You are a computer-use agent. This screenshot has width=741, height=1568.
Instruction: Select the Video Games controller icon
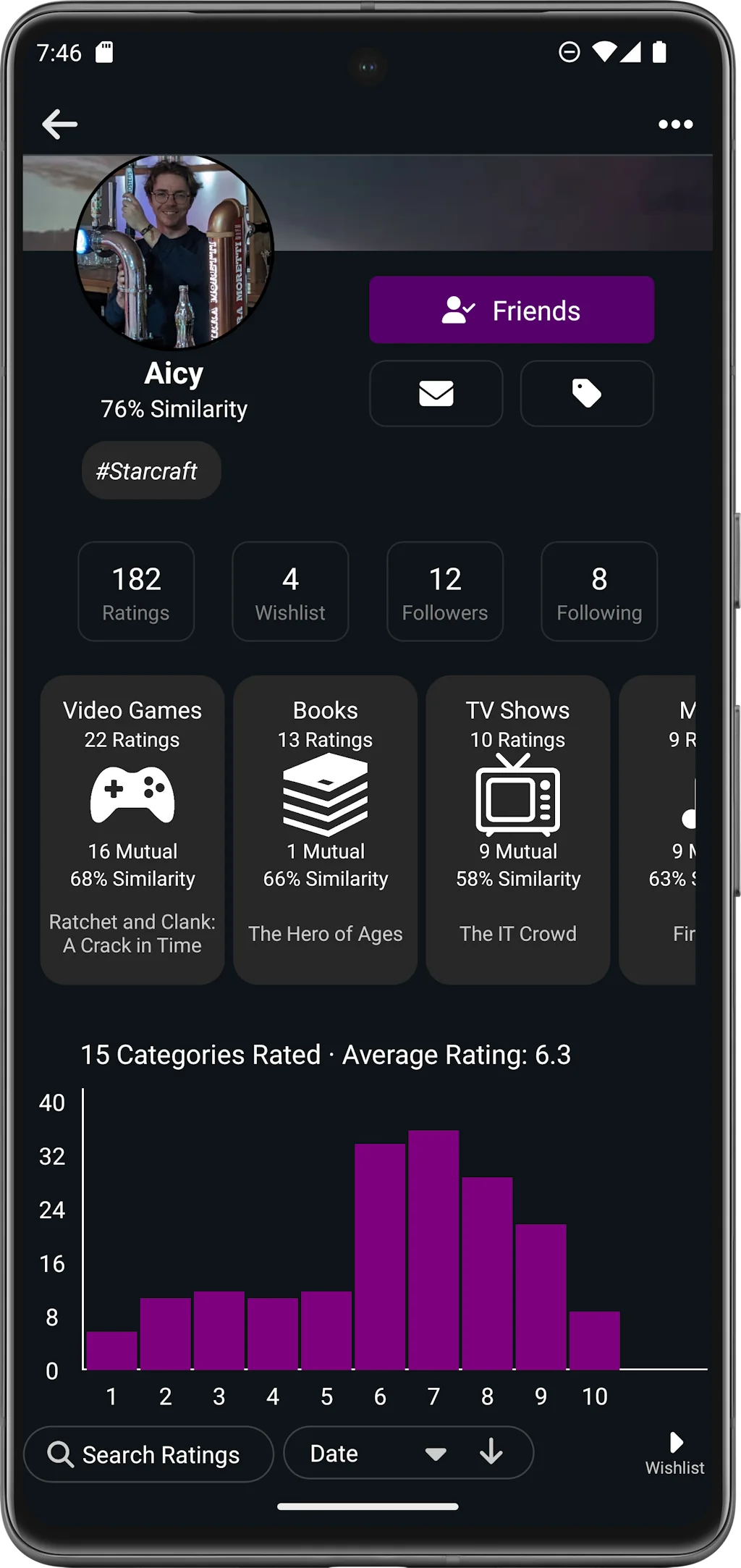(132, 795)
